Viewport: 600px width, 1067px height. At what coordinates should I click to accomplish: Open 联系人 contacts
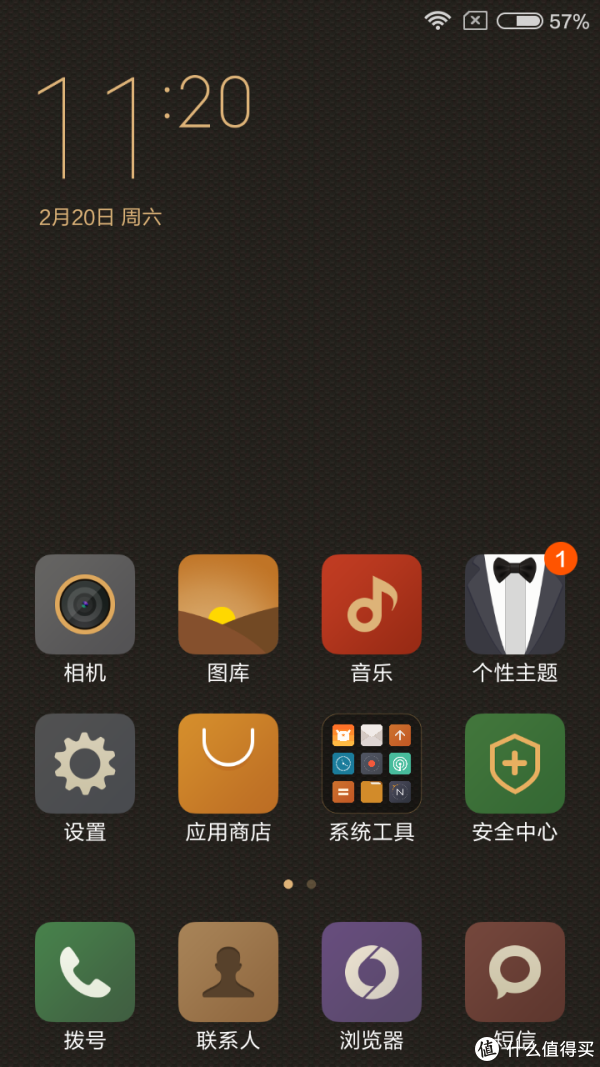coord(228,972)
